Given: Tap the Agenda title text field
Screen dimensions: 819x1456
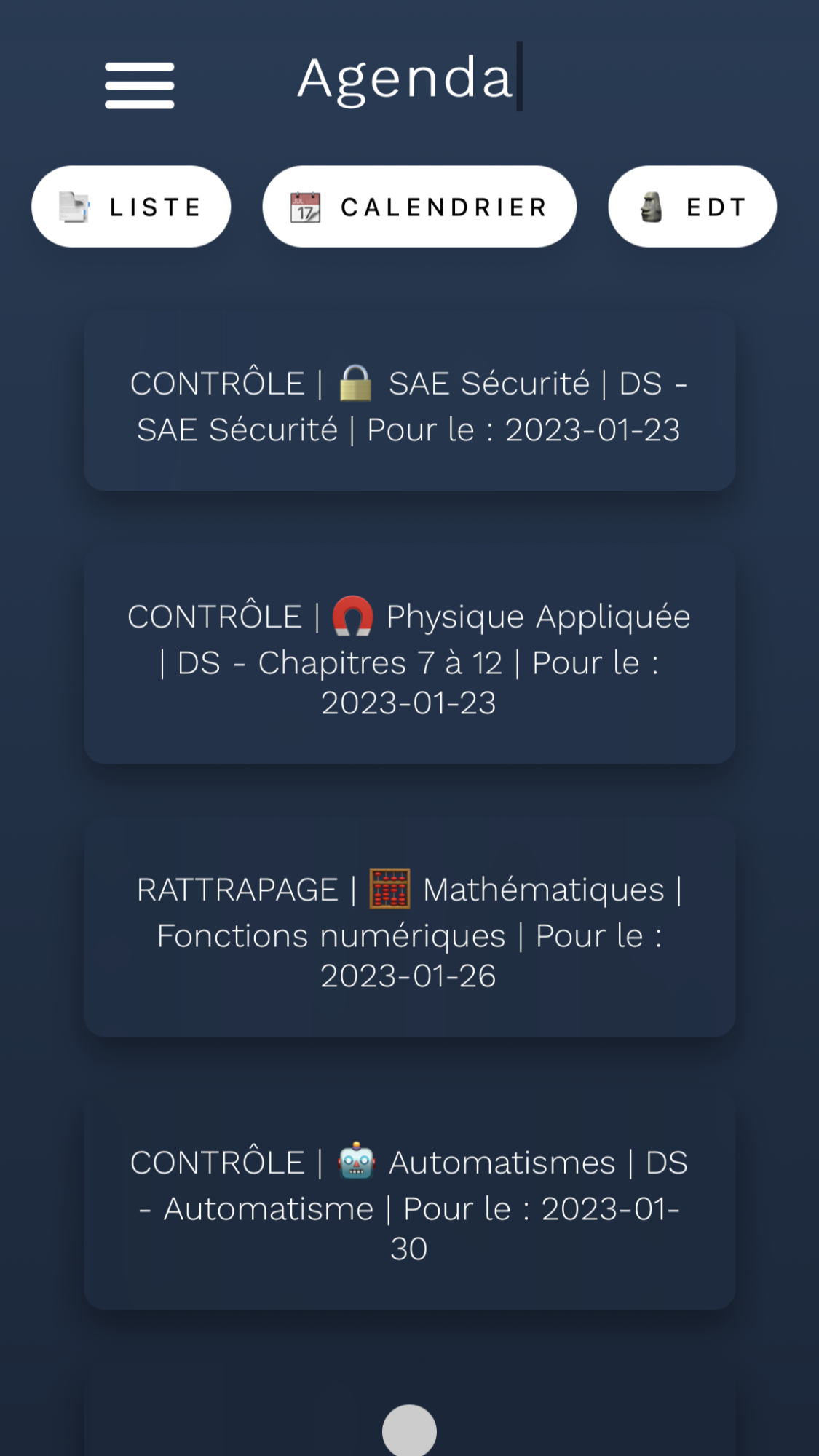Looking at the screenshot, I should (406, 77).
